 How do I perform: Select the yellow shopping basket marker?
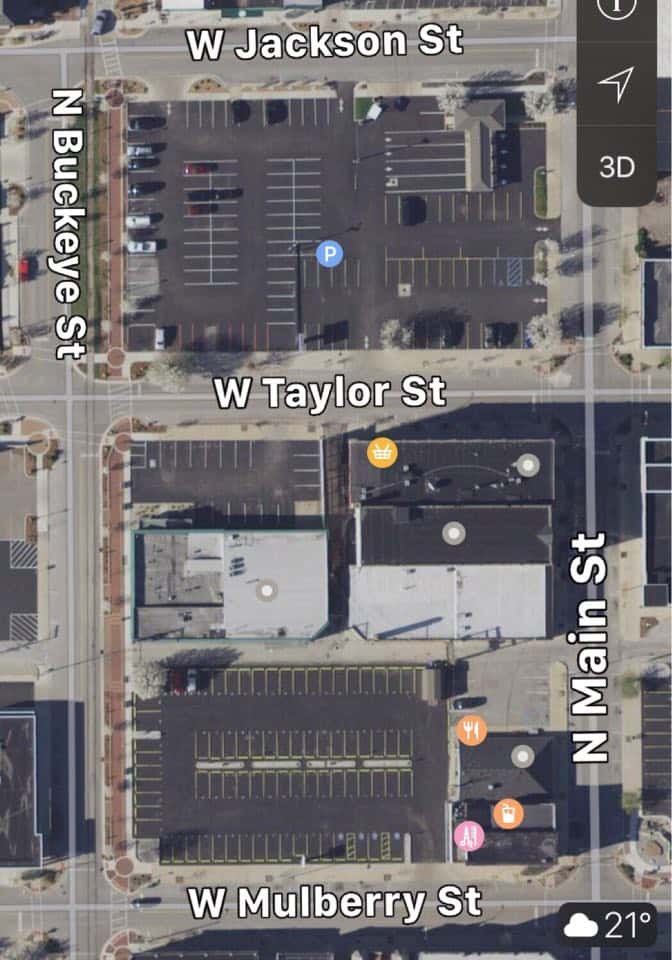tap(382, 453)
